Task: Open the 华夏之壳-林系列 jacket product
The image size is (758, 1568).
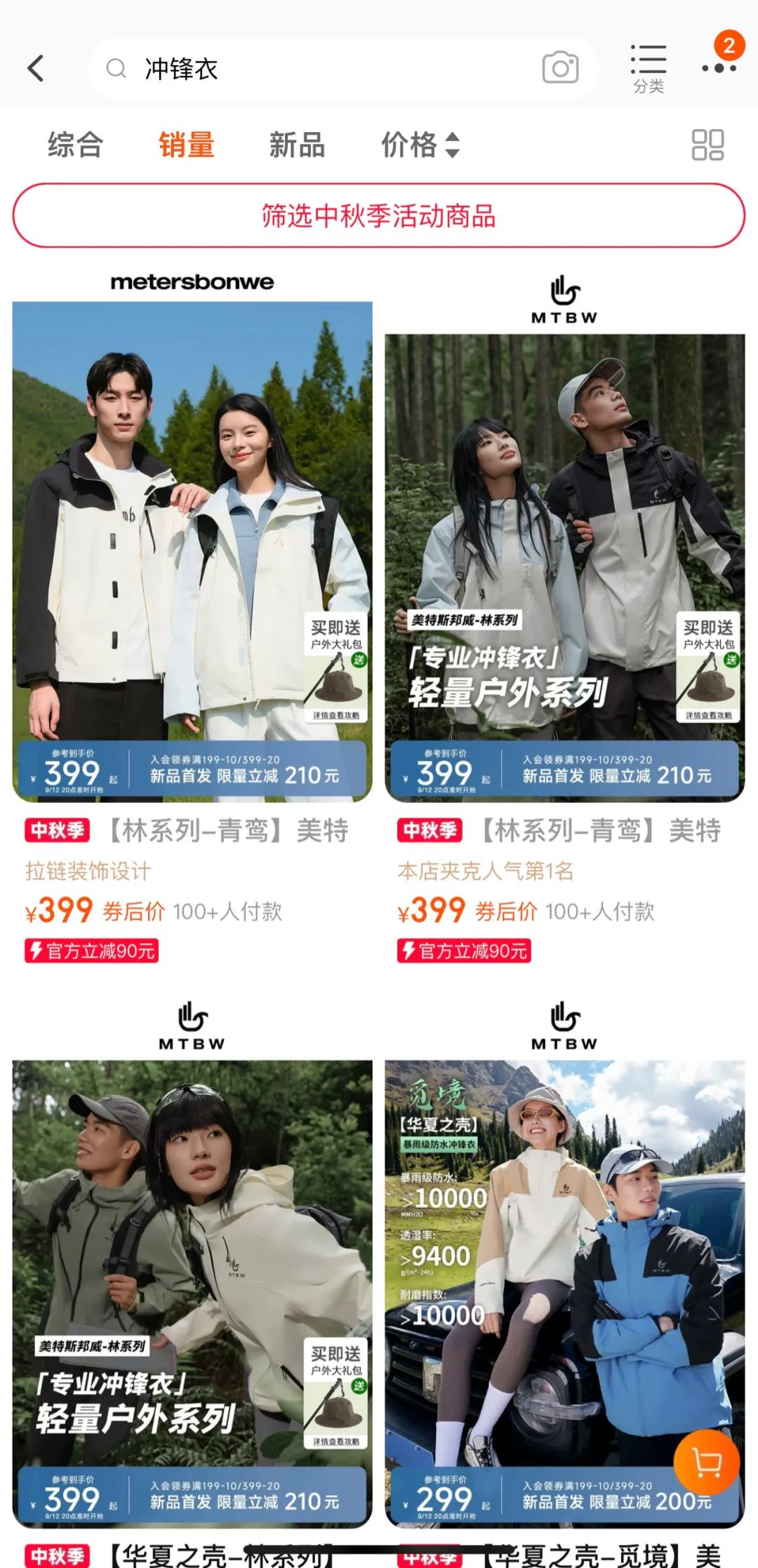Action: coord(192,1293)
